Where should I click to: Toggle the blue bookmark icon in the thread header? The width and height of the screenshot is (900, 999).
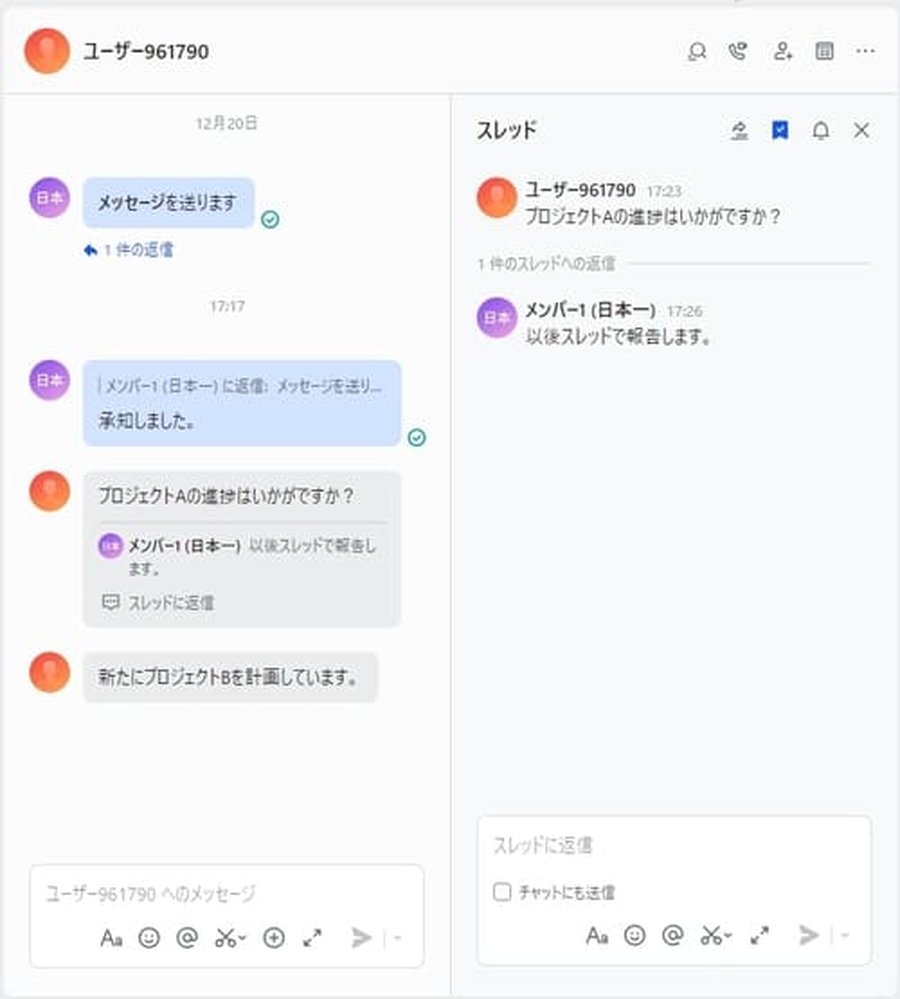pos(780,130)
